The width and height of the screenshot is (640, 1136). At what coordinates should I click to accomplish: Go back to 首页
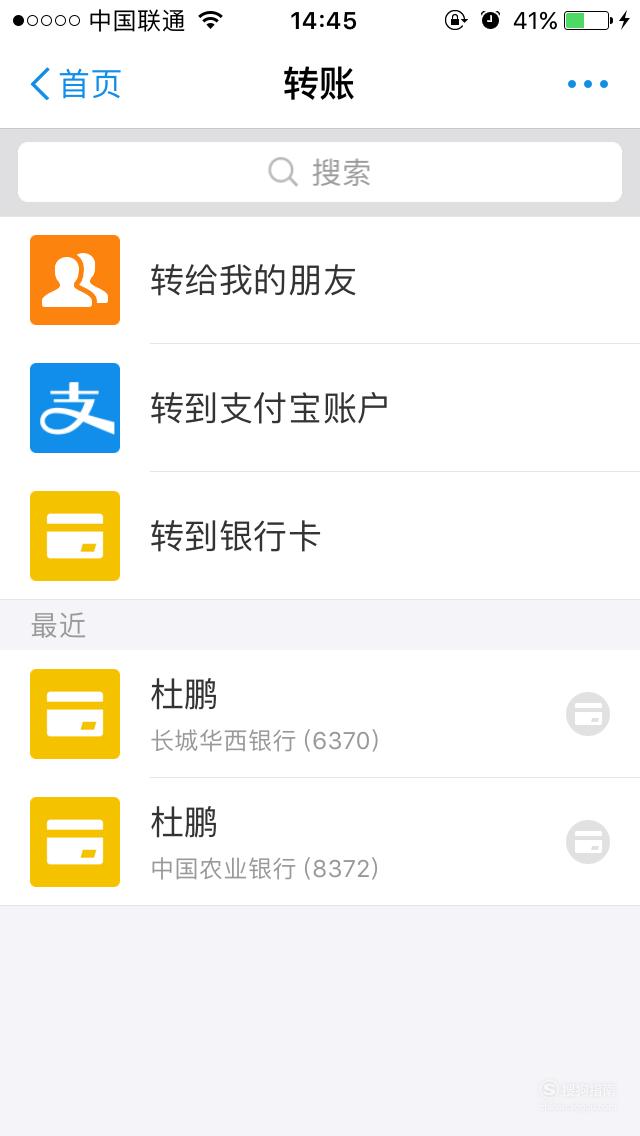click(x=75, y=84)
